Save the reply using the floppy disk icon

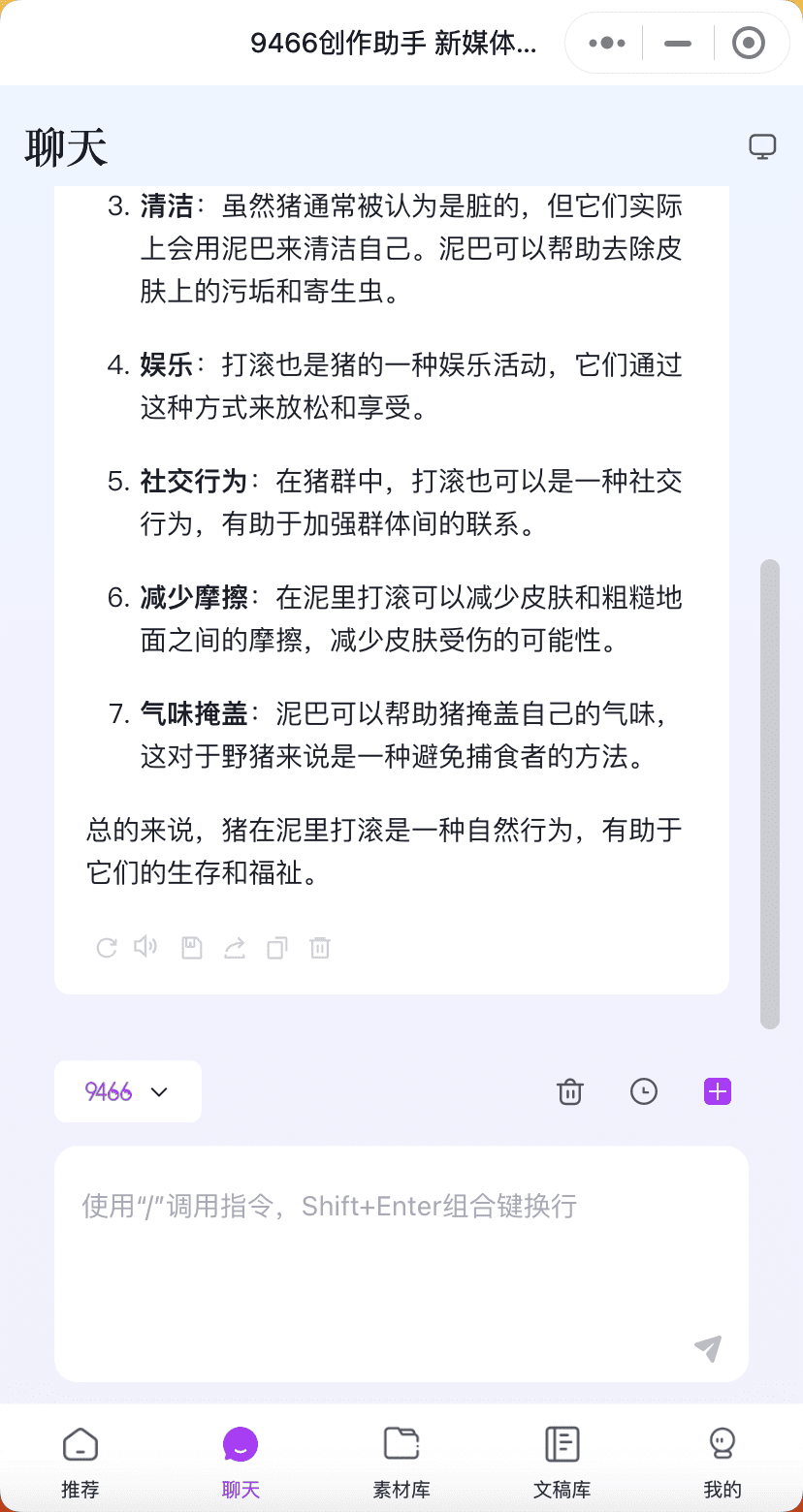coord(192,947)
